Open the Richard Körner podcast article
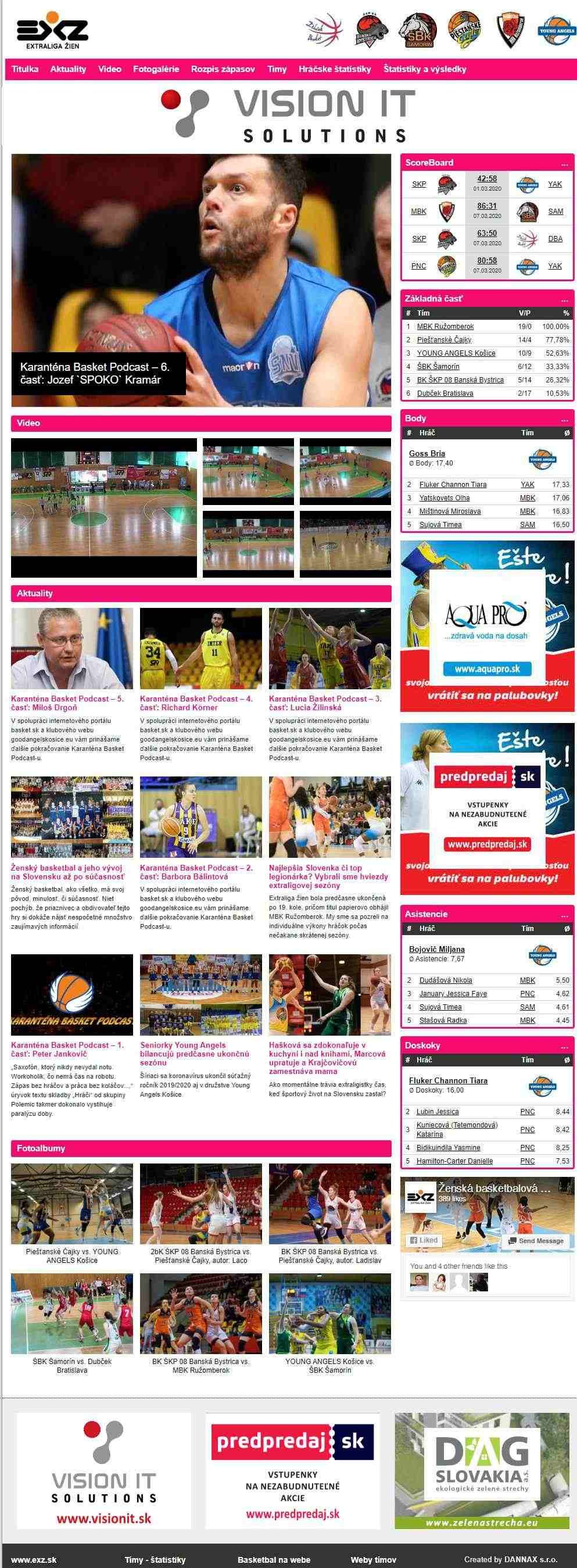This screenshot has width=577, height=1568. (x=196, y=703)
